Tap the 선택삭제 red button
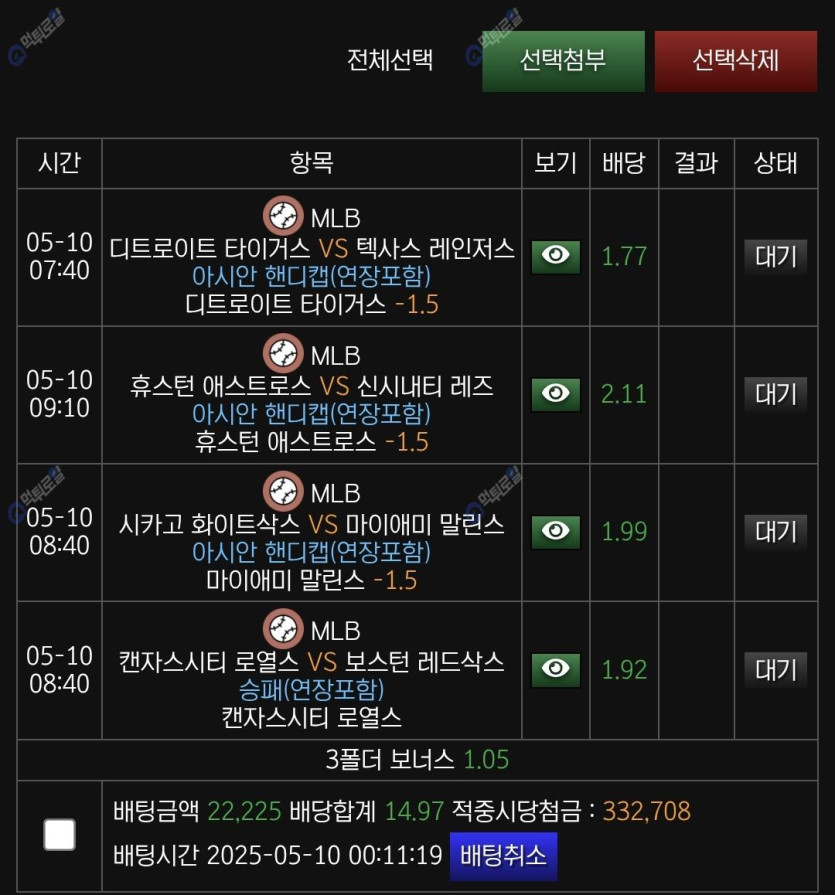The width and height of the screenshot is (835, 895). coord(736,61)
